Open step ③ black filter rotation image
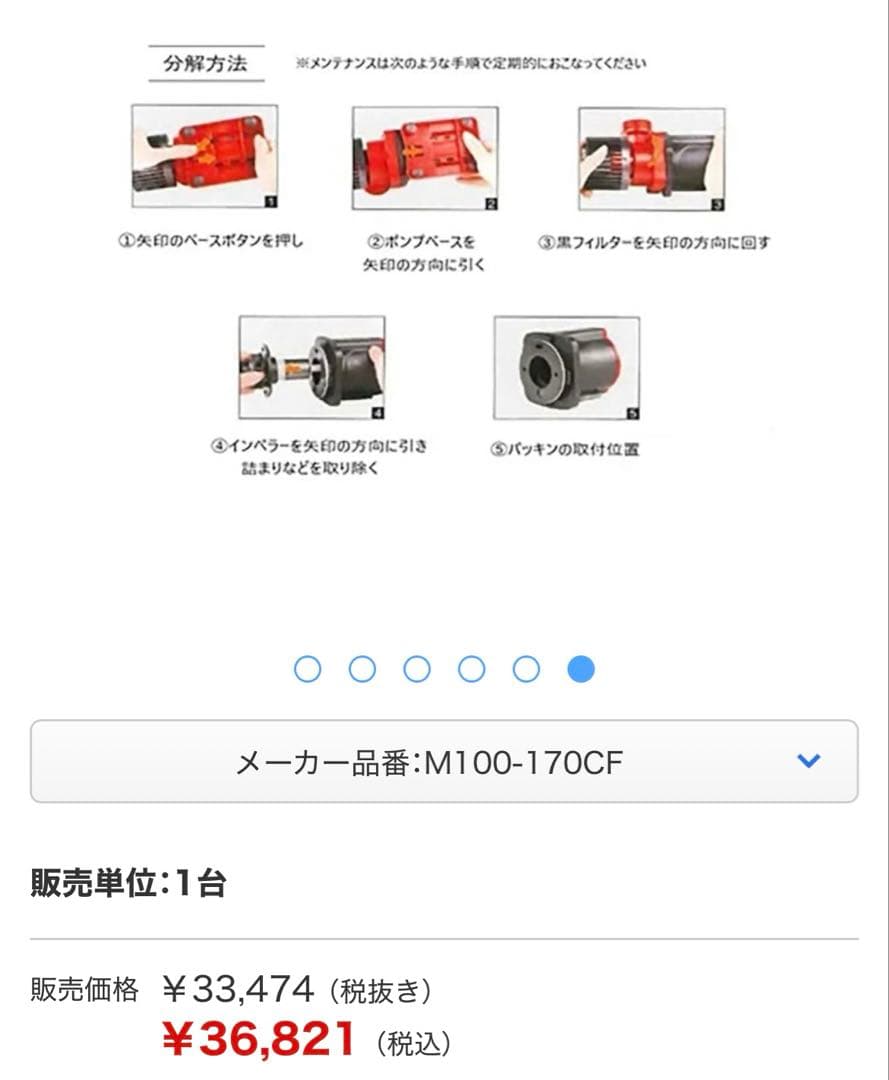The width and height of the screenshot is (889, 1080). coord(650,160)
